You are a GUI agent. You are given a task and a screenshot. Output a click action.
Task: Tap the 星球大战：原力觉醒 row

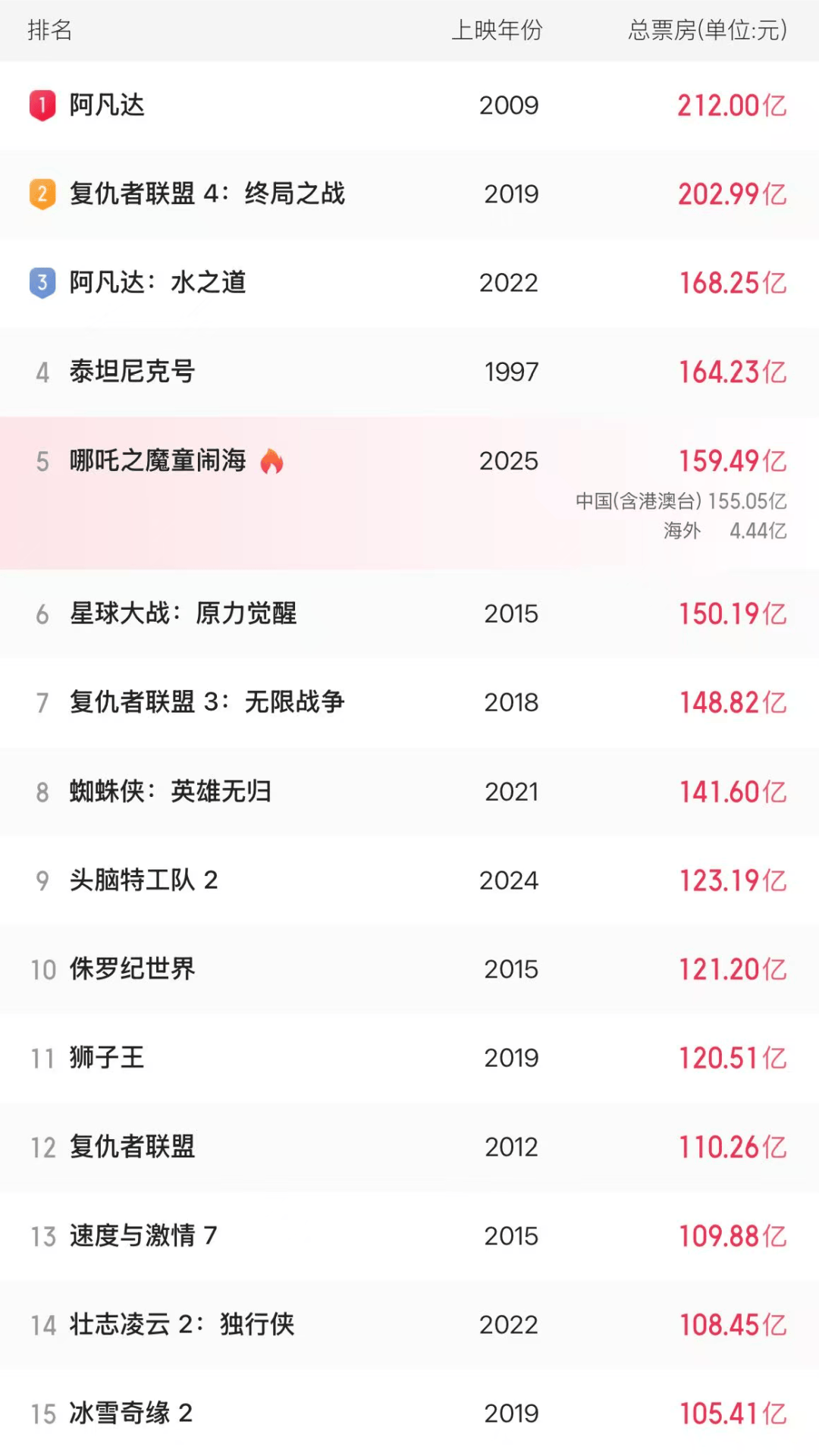pos(183,613)
